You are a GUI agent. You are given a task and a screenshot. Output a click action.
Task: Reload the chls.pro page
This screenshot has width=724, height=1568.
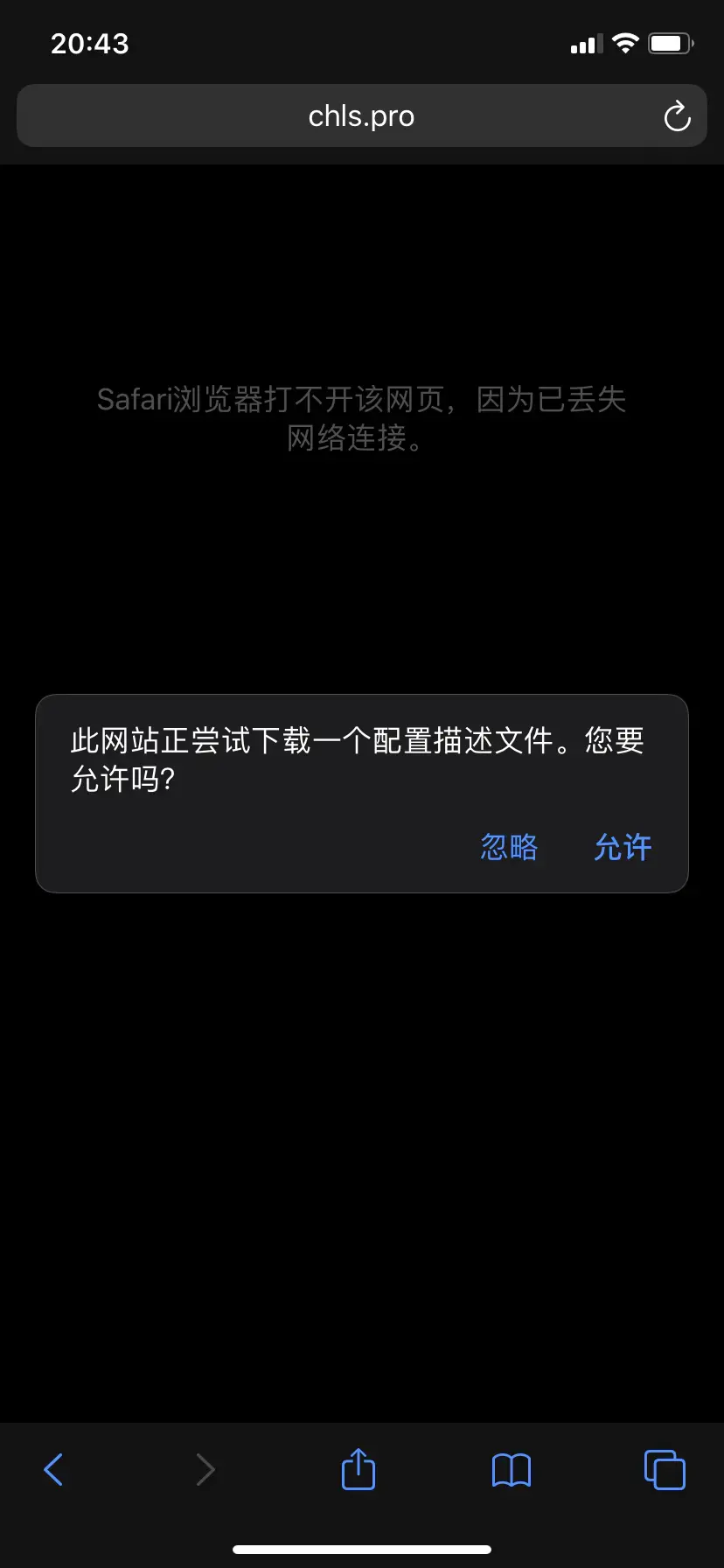[x=677, y=116]
